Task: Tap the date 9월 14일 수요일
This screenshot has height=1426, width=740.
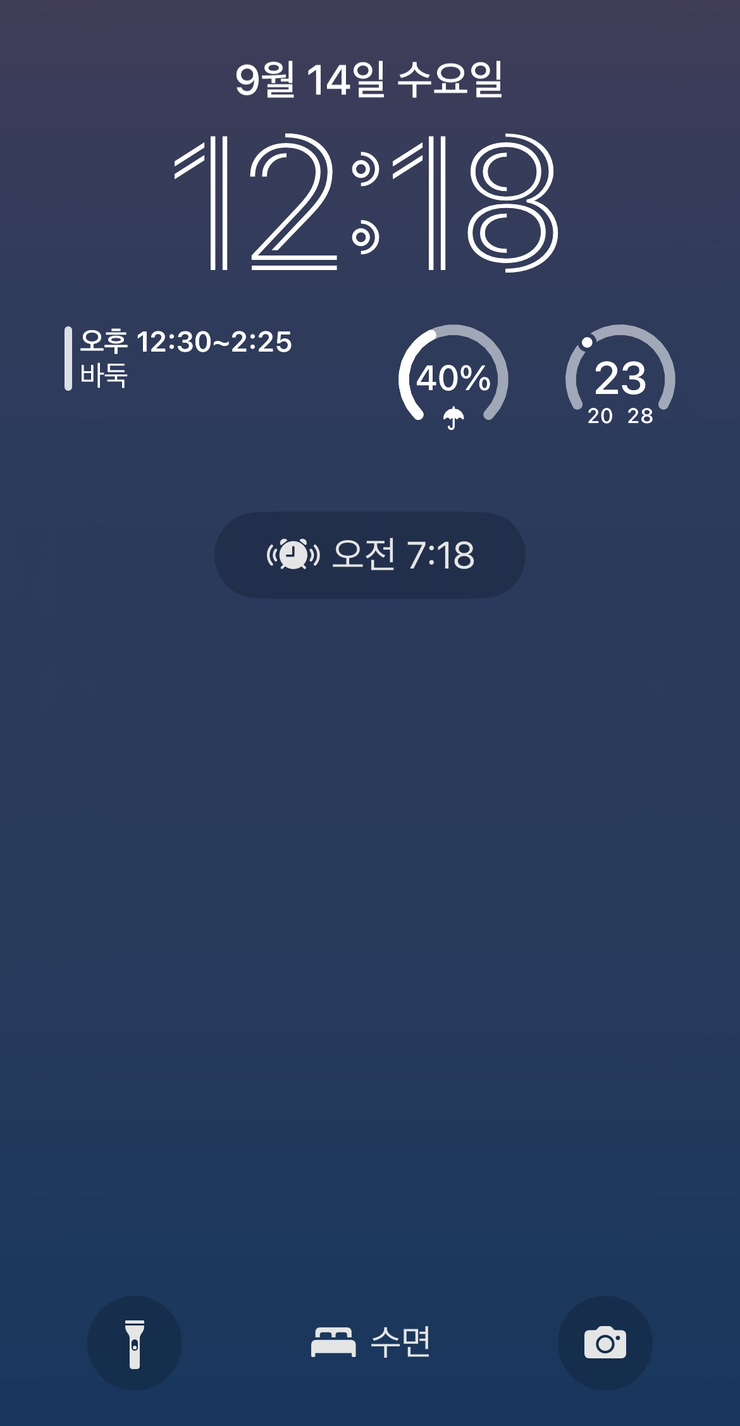Action: pos(369,80)
